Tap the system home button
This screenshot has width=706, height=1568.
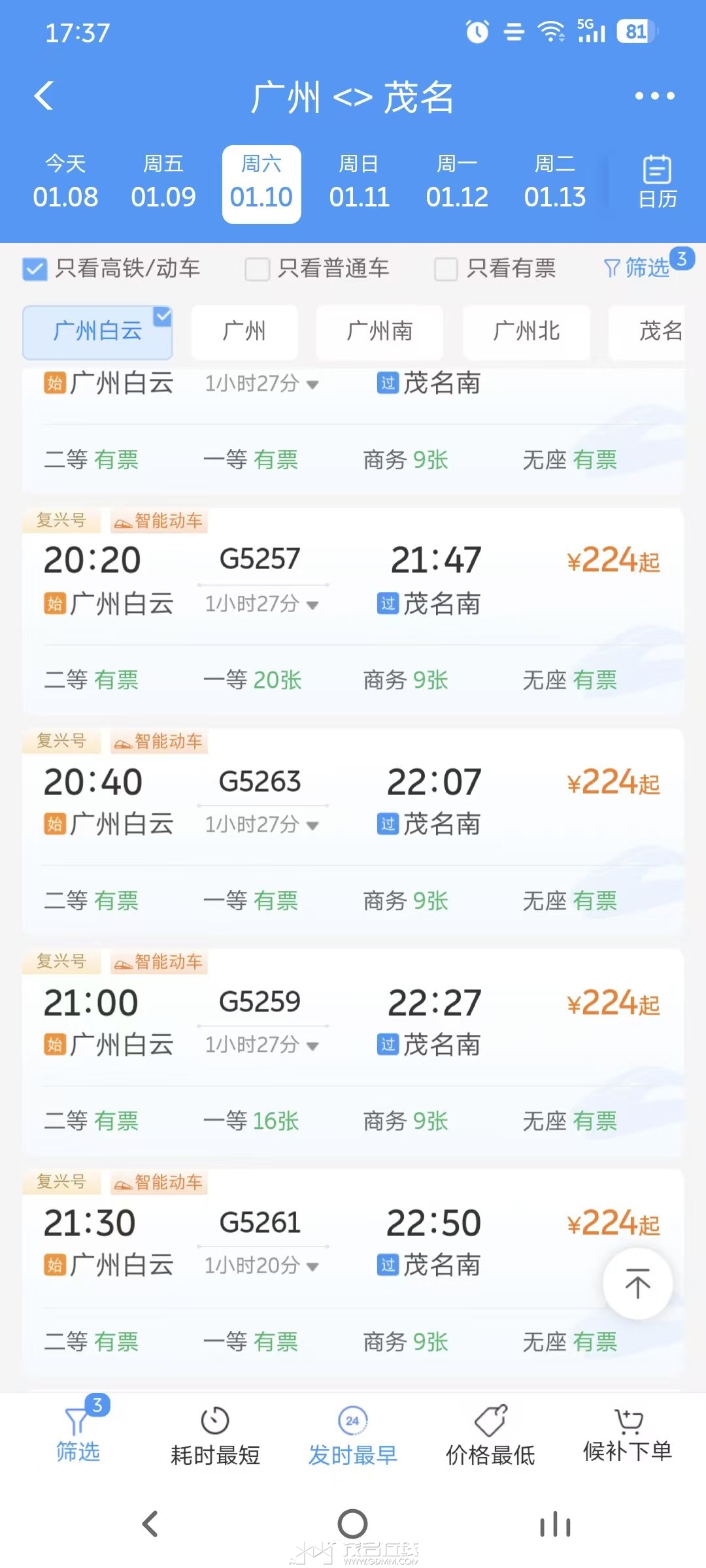(352, 1524)
